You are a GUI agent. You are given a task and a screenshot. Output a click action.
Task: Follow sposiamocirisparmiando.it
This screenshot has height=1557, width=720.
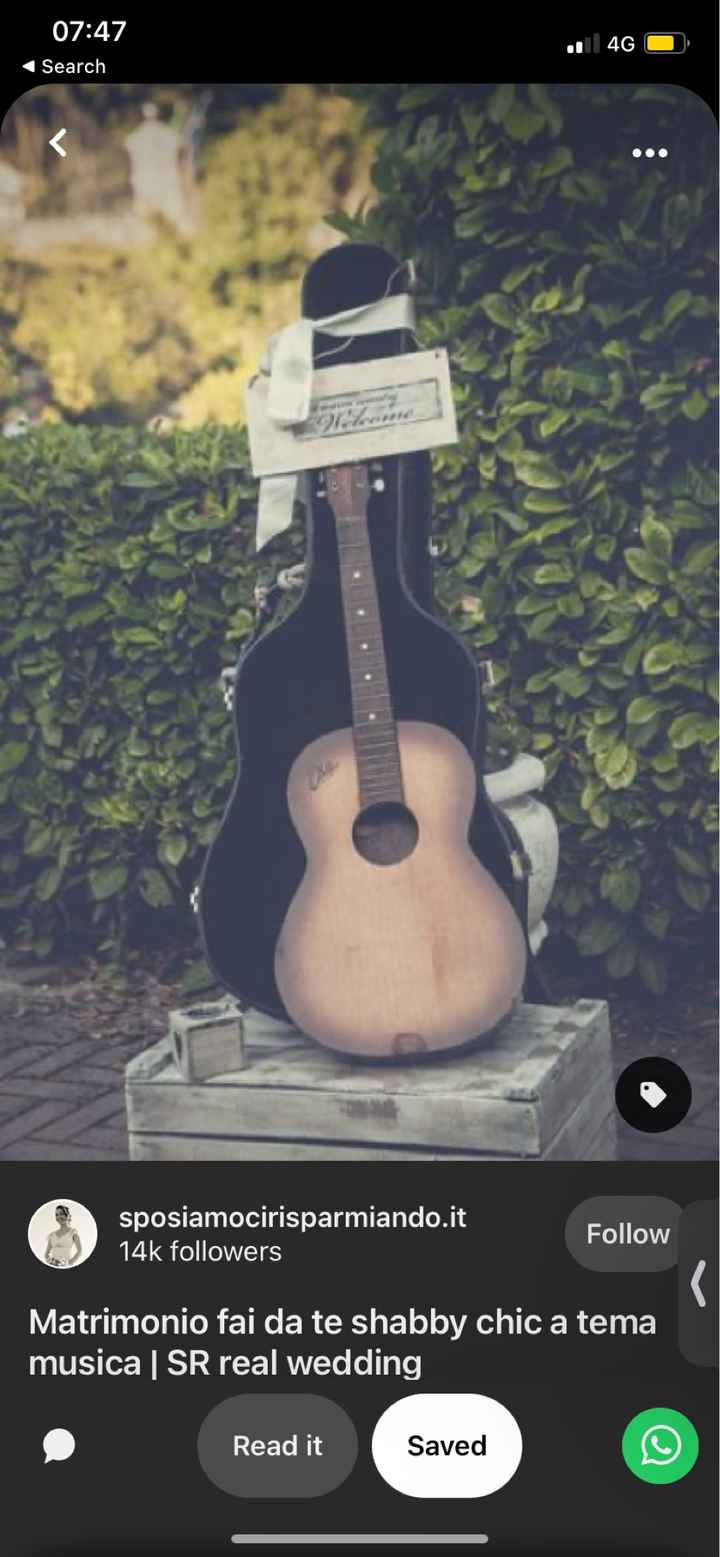(x=626, y=1234)
